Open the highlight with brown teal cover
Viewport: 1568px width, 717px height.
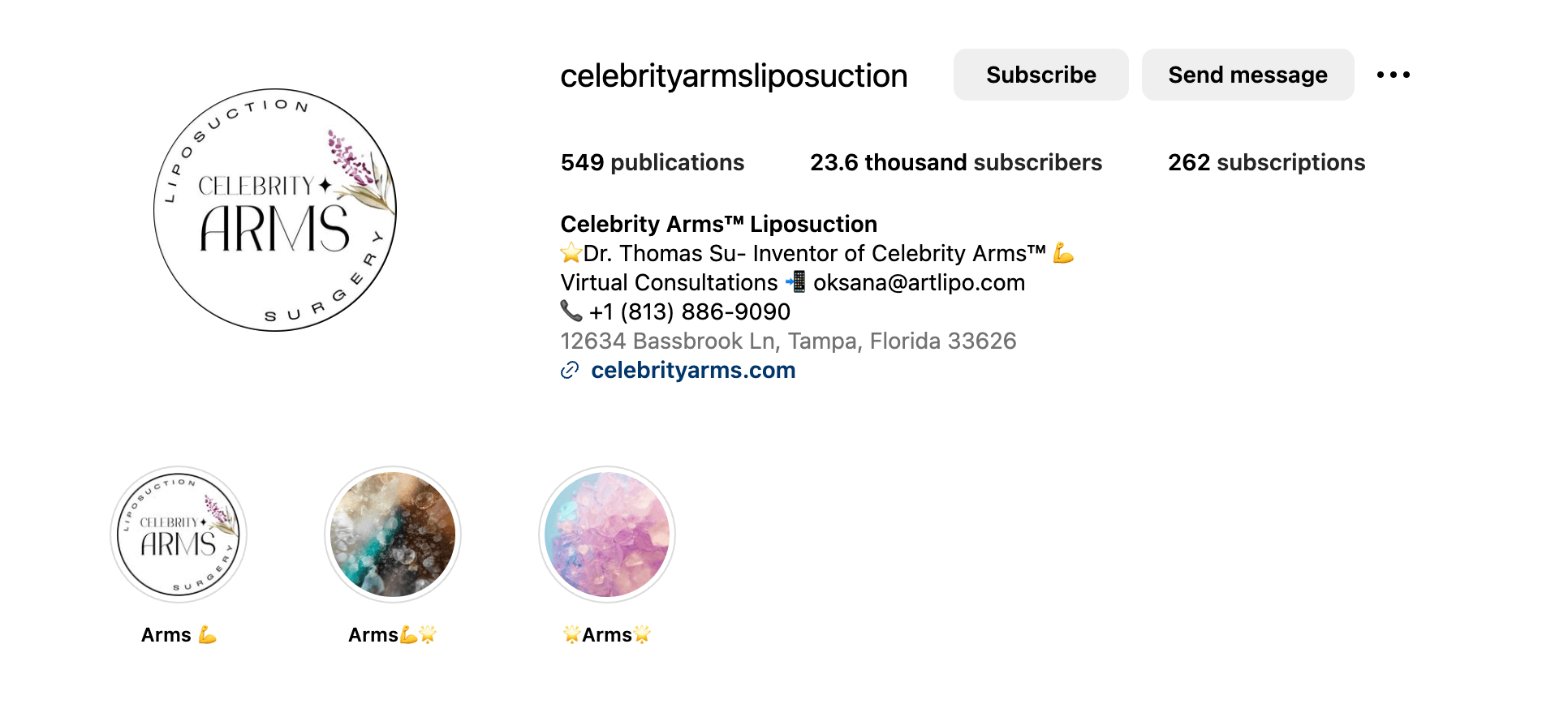point(393,535)
